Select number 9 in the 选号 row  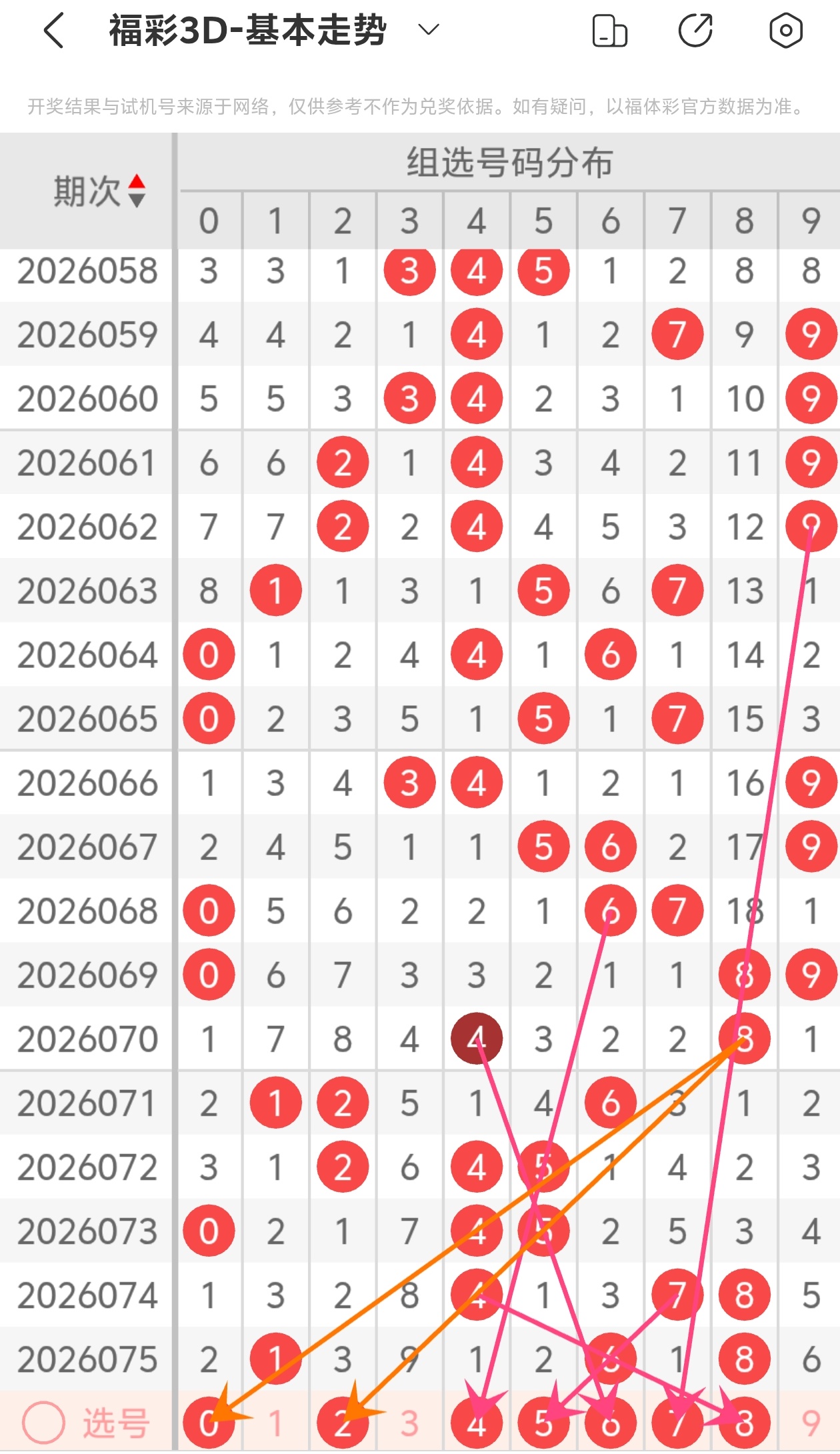(x=811, y=1423)
